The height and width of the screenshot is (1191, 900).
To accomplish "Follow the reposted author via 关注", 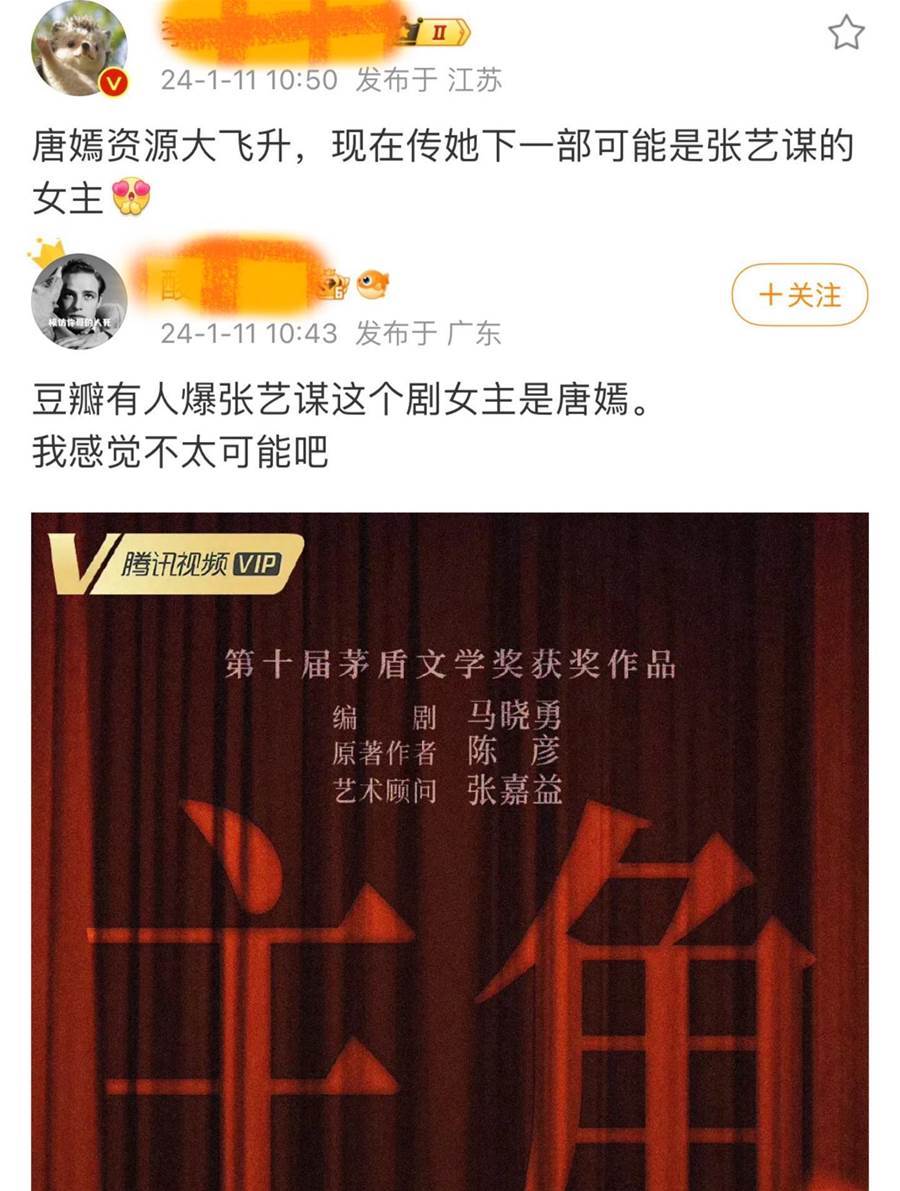I will coord(800,295).
